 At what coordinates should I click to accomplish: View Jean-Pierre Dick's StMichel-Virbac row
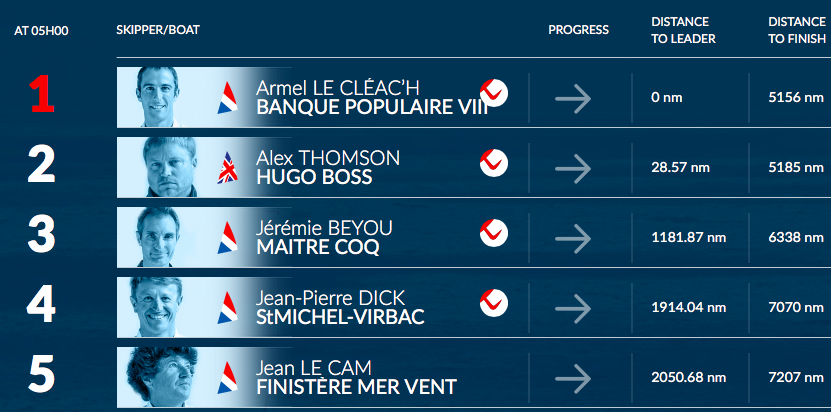[340, 307]
